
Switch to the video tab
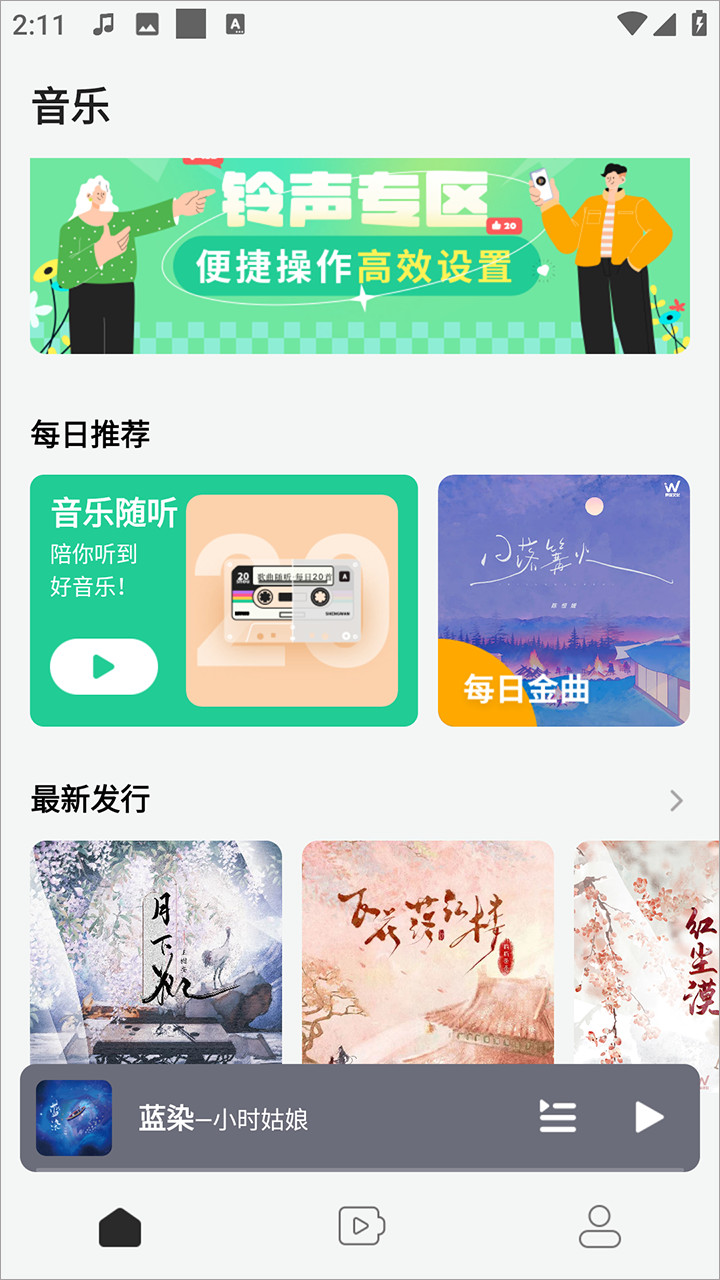[x=360, y=1227]
